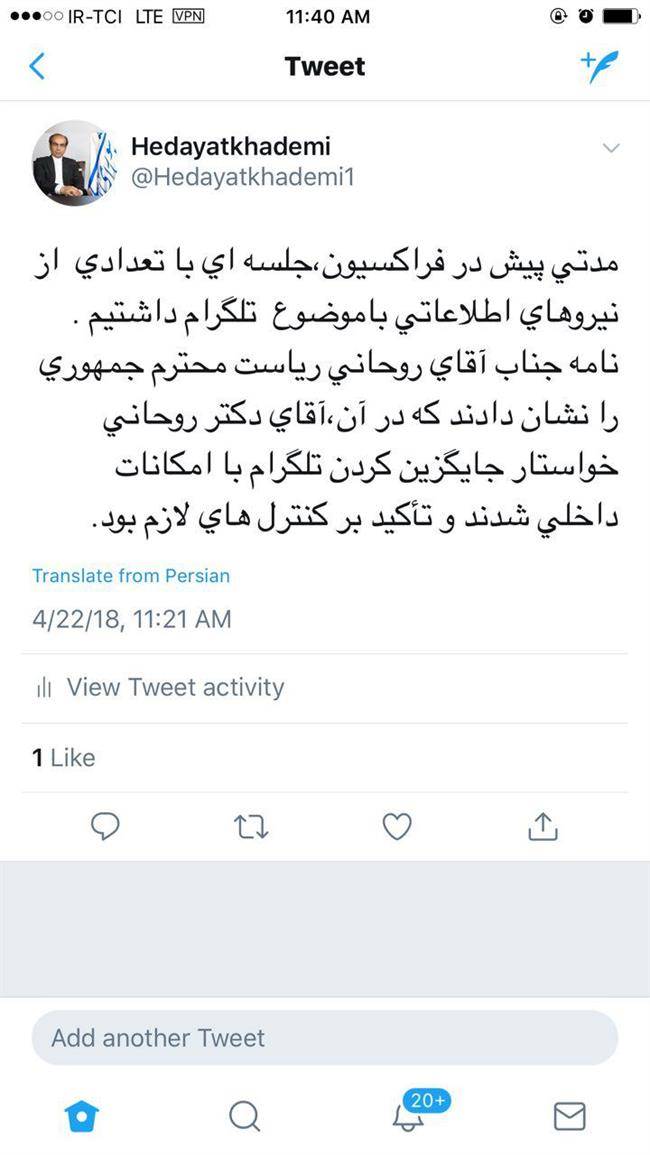Tap the Add another Tweet field
The width and height of the screenshot is (650, 1155).
tap(324, 1037)
